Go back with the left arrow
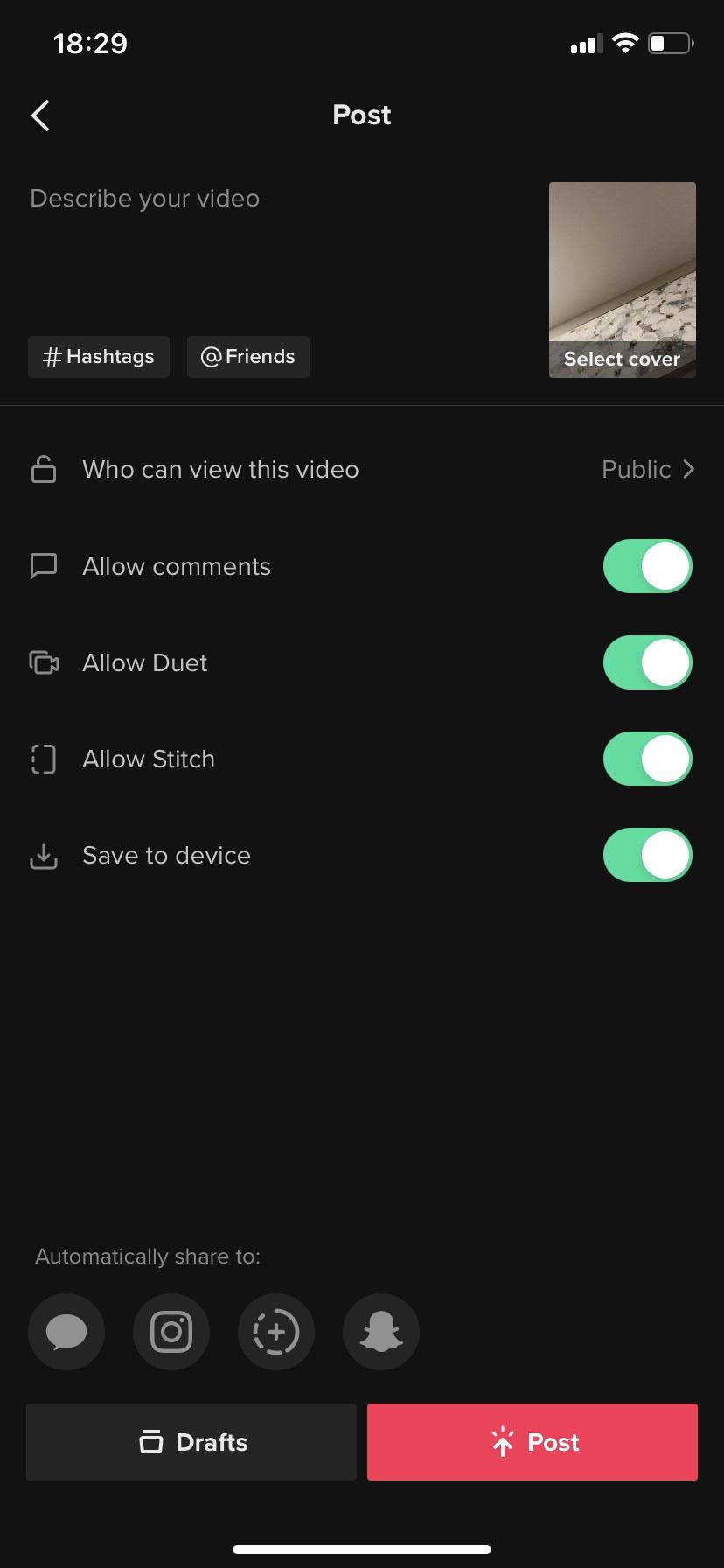The height and width of the screenshot is (1568, 724). [x=39, y=115]
